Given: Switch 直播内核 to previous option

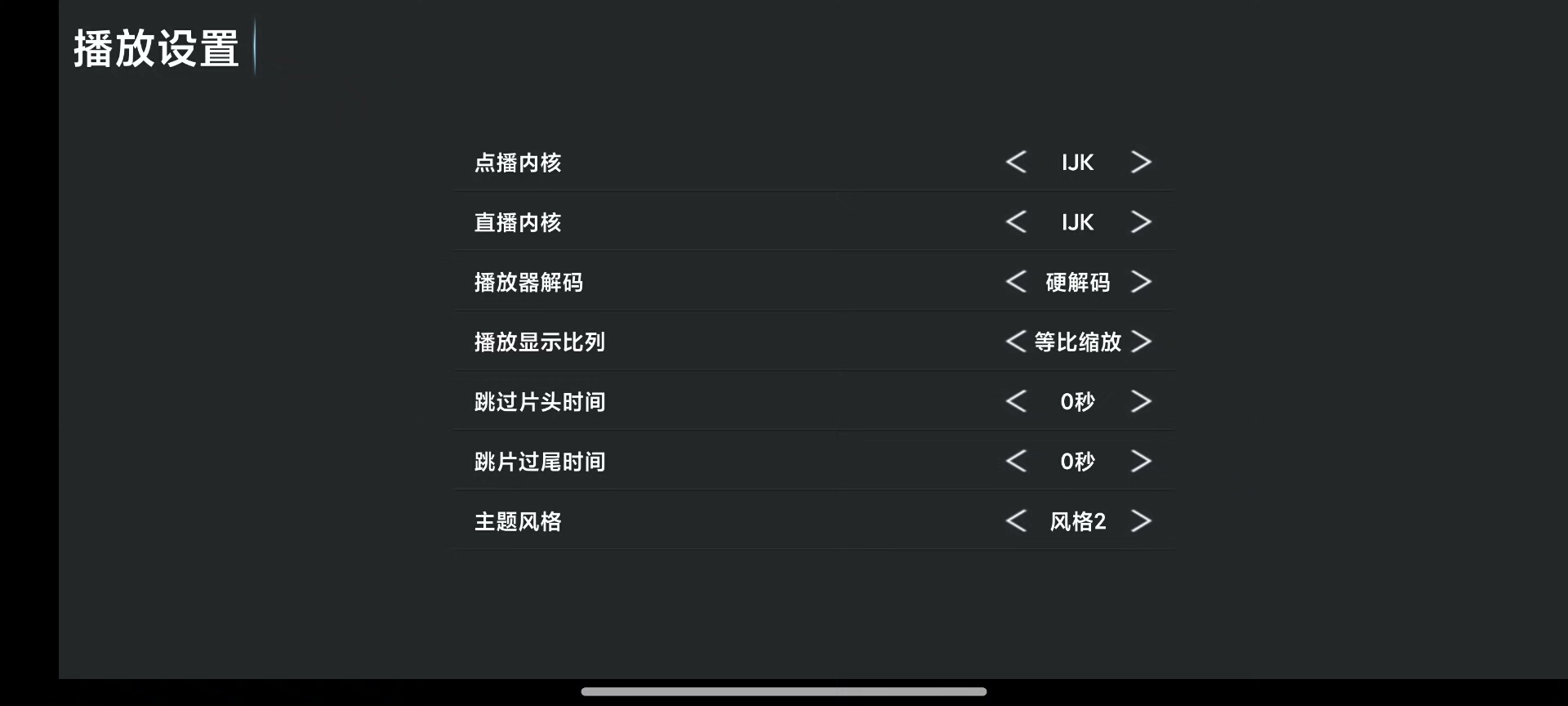Looking at the screenshot, I should point(1016,221).
